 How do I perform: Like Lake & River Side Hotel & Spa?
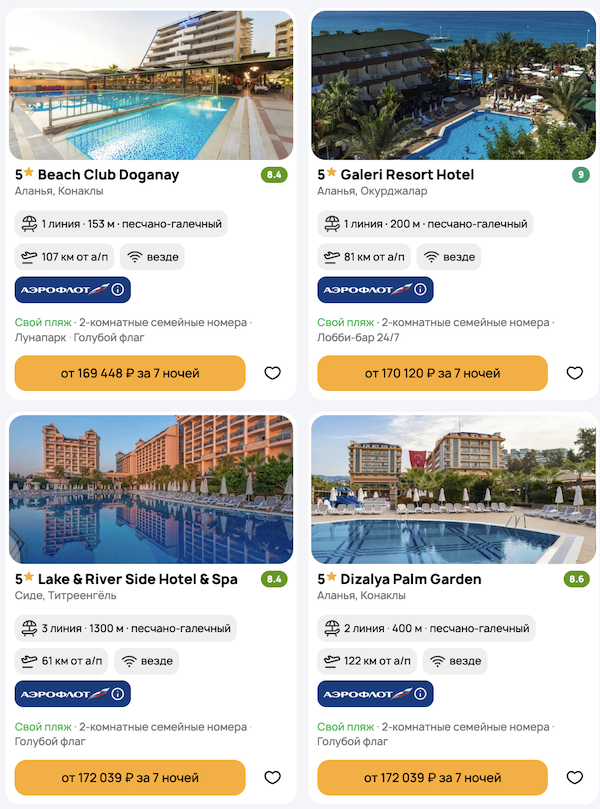(x=272, y=777)
